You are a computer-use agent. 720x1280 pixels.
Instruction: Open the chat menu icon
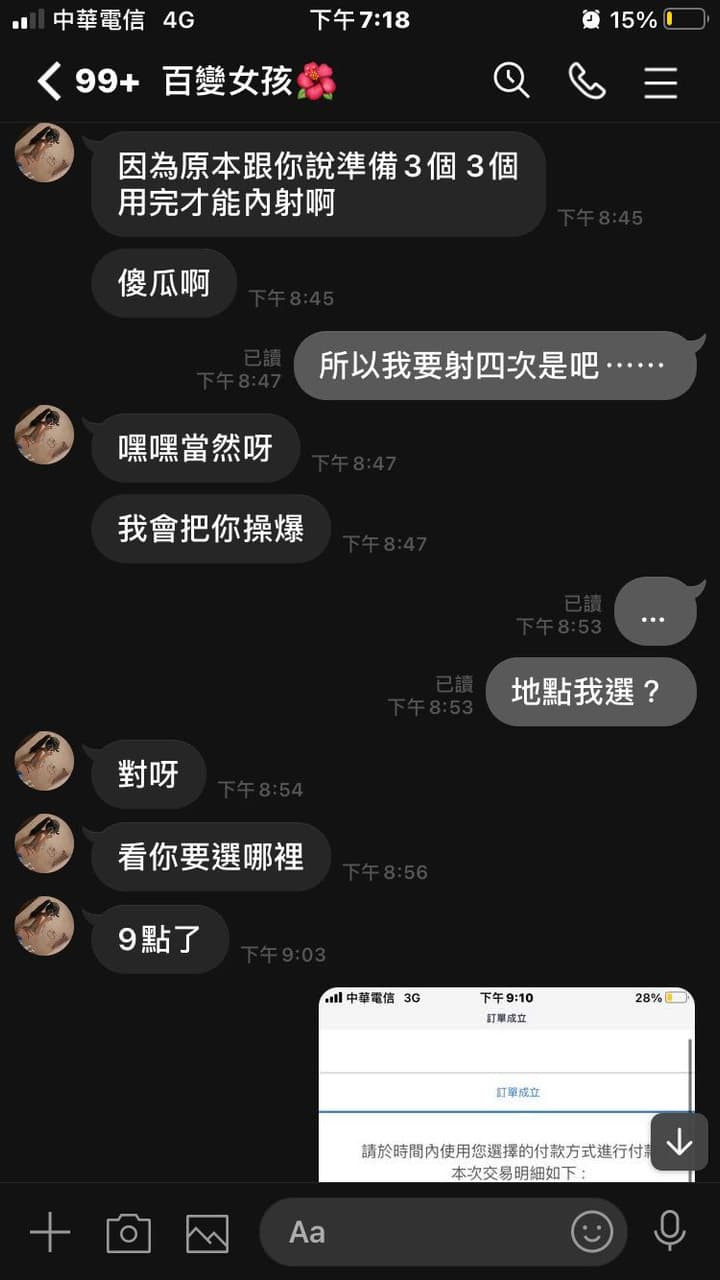[x=661, y=82]
